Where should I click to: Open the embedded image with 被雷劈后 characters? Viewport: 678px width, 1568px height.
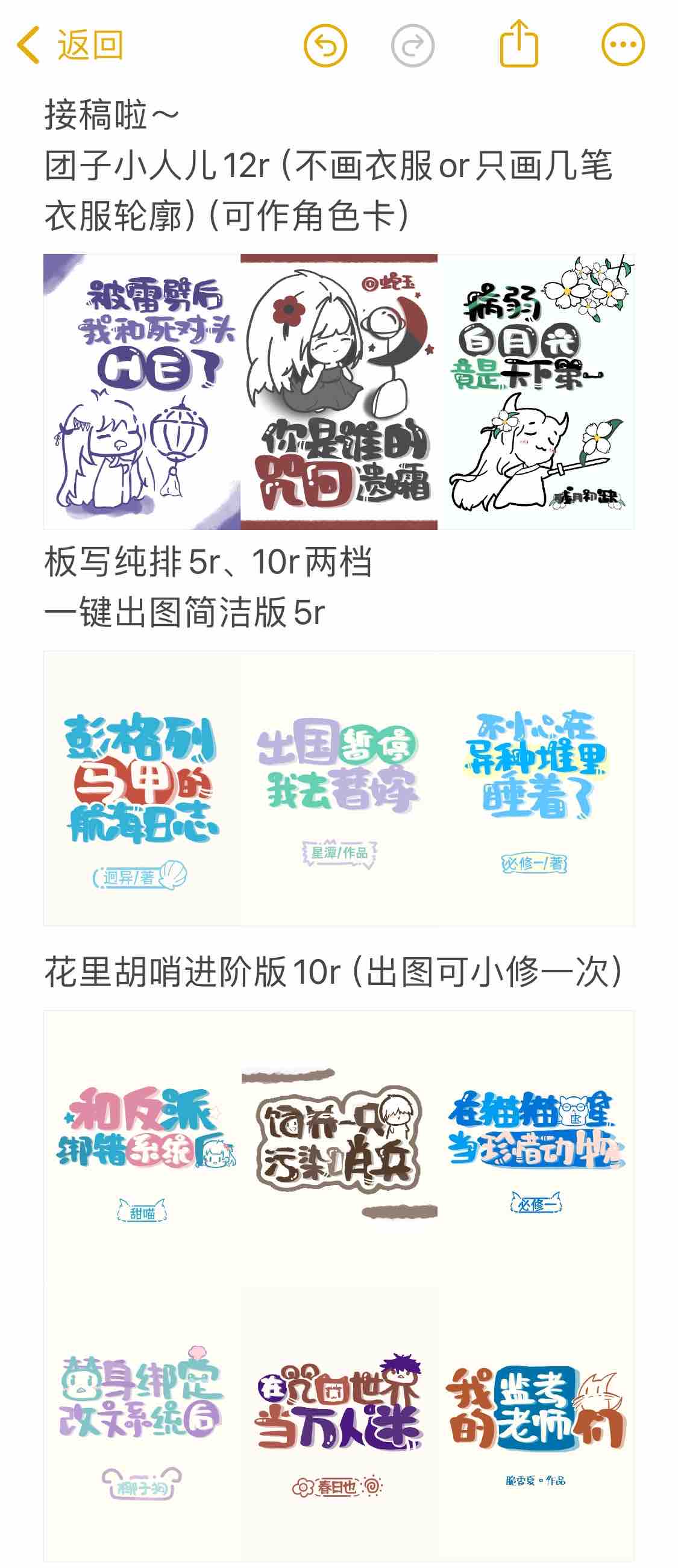pyautogui.click(x=143, y=392)
